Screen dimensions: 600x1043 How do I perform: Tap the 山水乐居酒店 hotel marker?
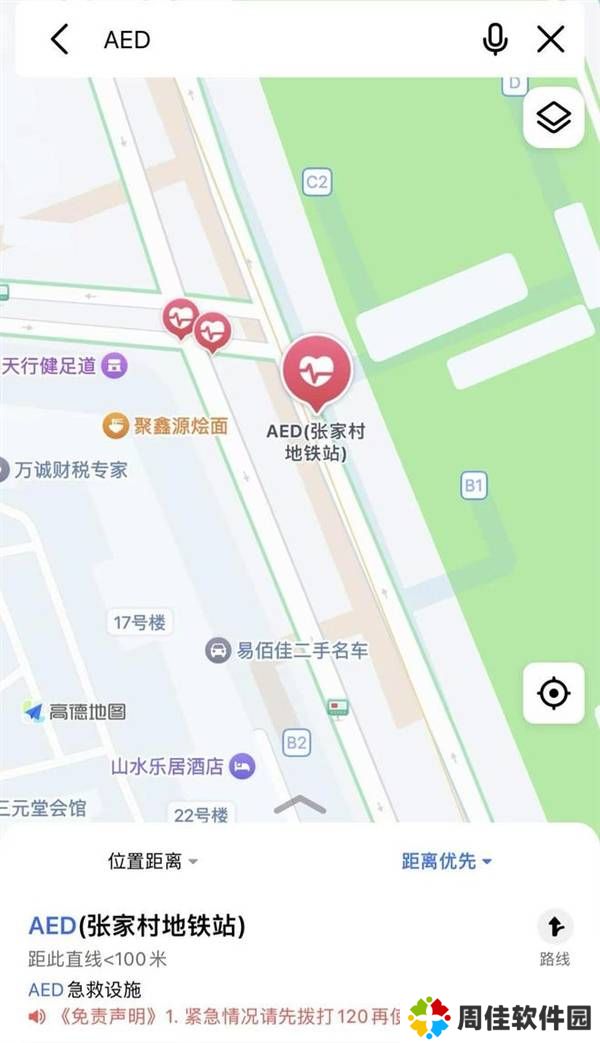[241, 767]
